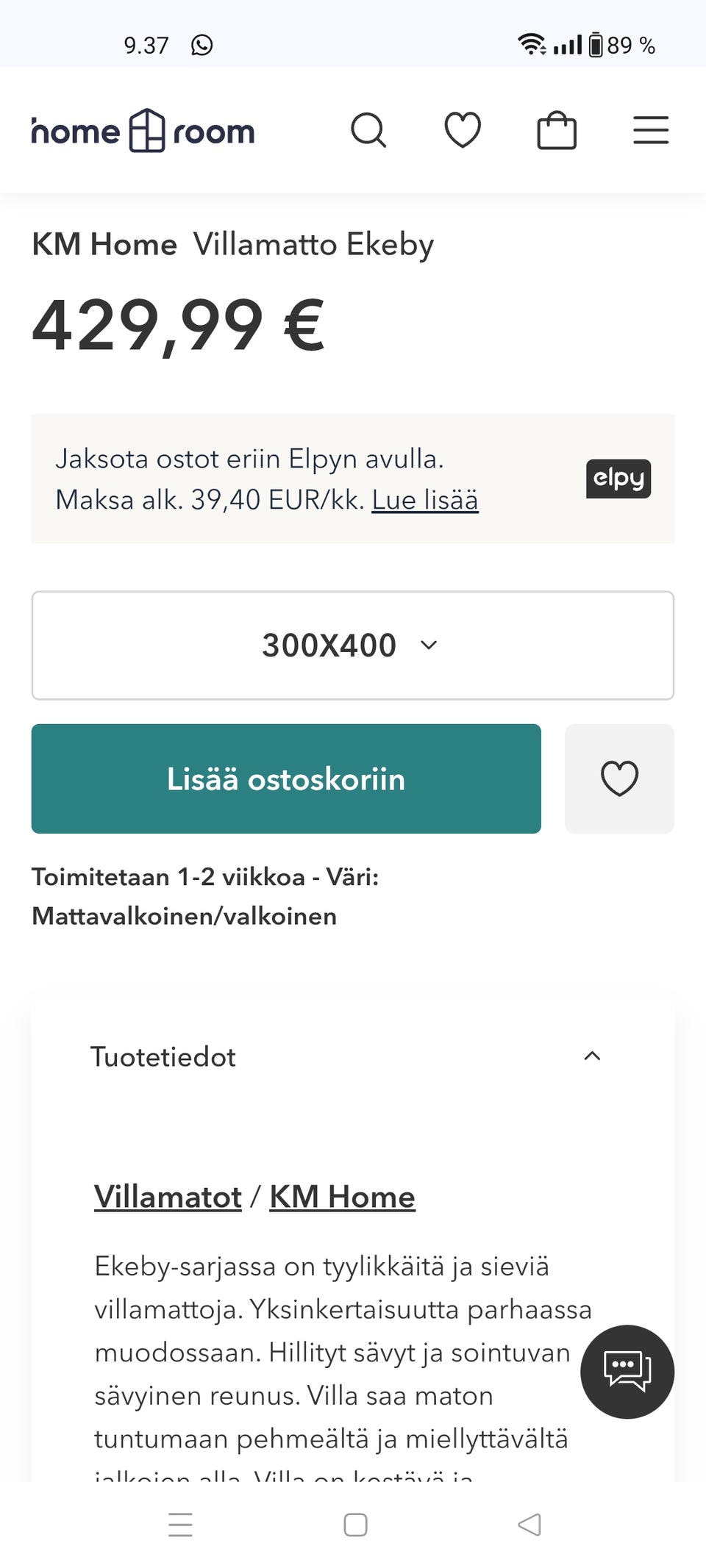Select the KM Home brand link

coord(342,1197)
